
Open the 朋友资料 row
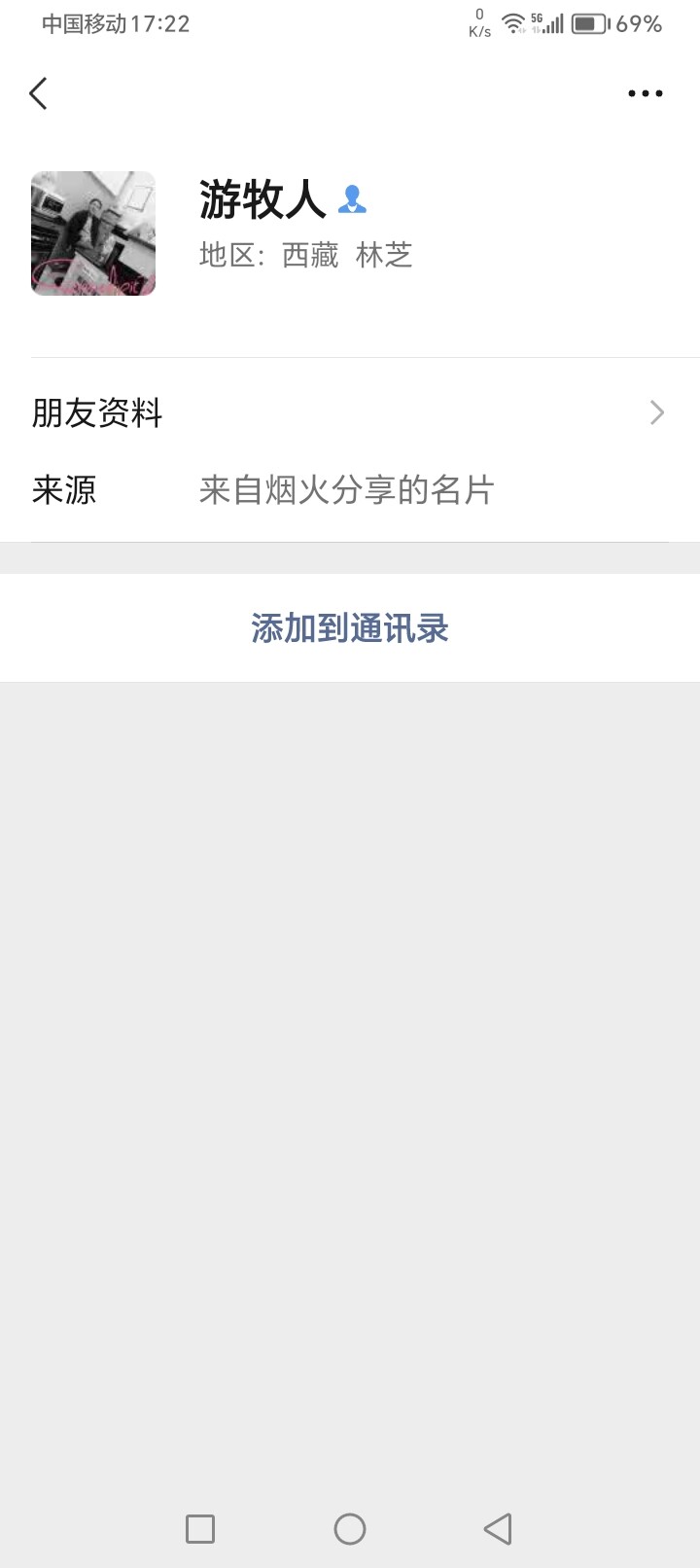coord(350,413)
